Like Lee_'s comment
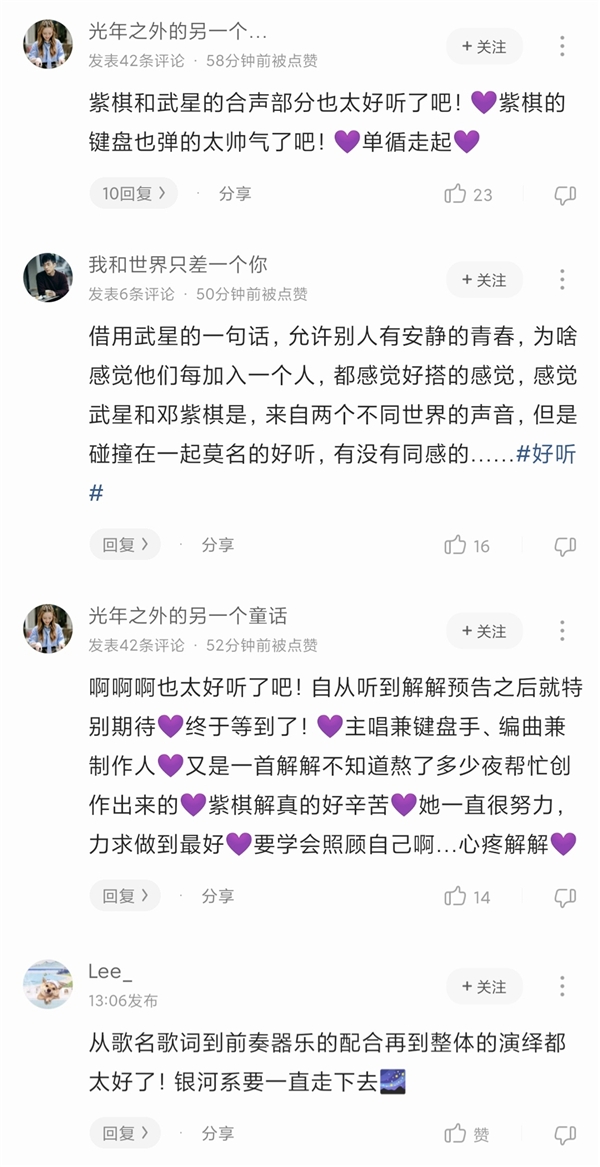 [456, 1134]
